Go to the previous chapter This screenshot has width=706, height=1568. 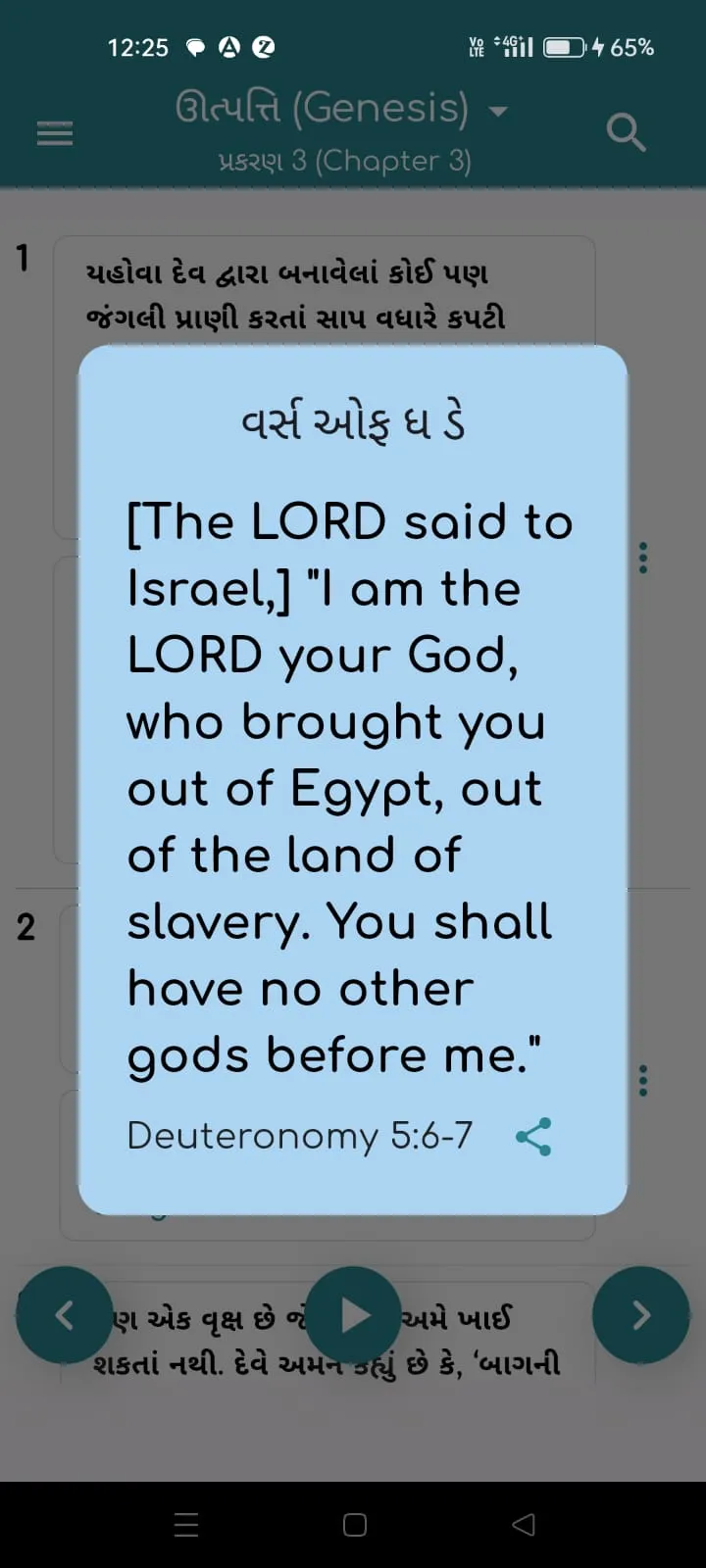[x=65, y=1315]
